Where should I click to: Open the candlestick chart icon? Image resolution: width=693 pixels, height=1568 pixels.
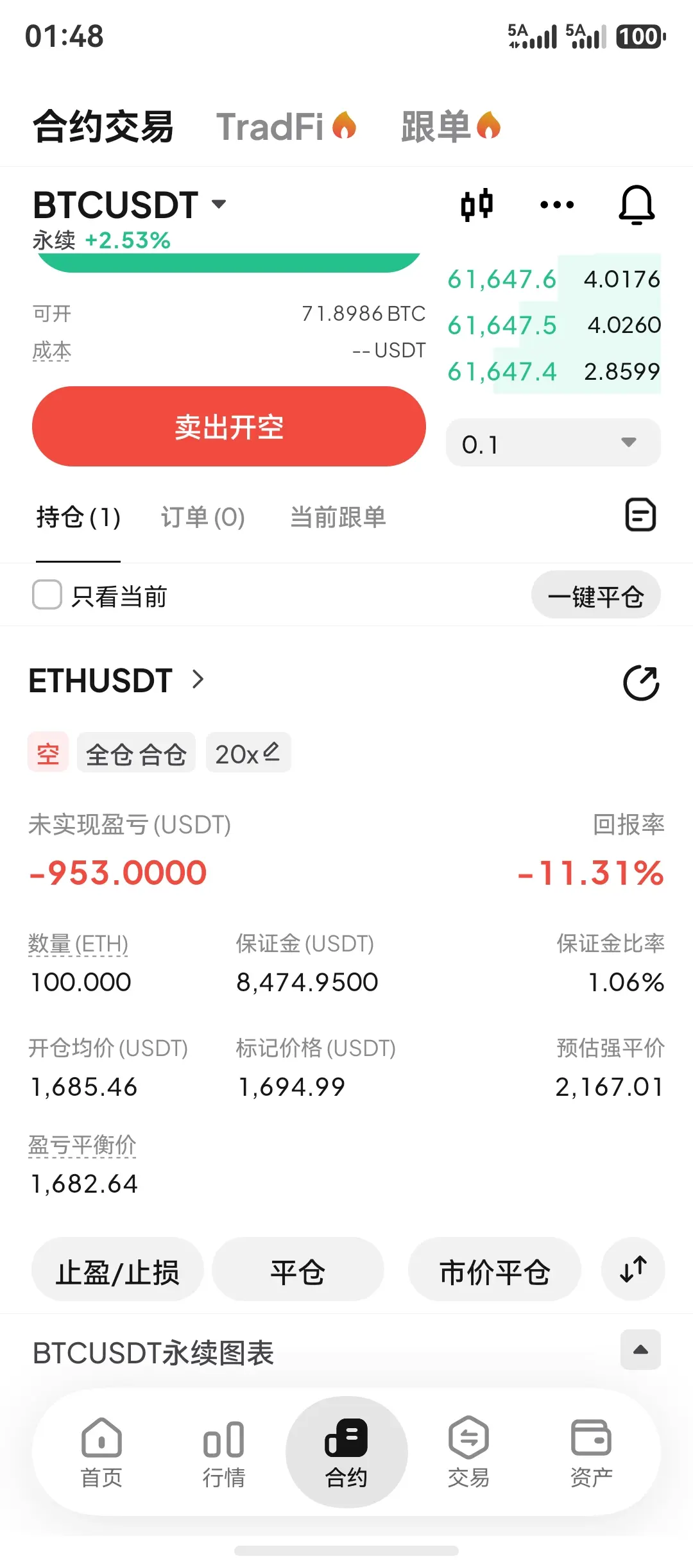(477, 205)
